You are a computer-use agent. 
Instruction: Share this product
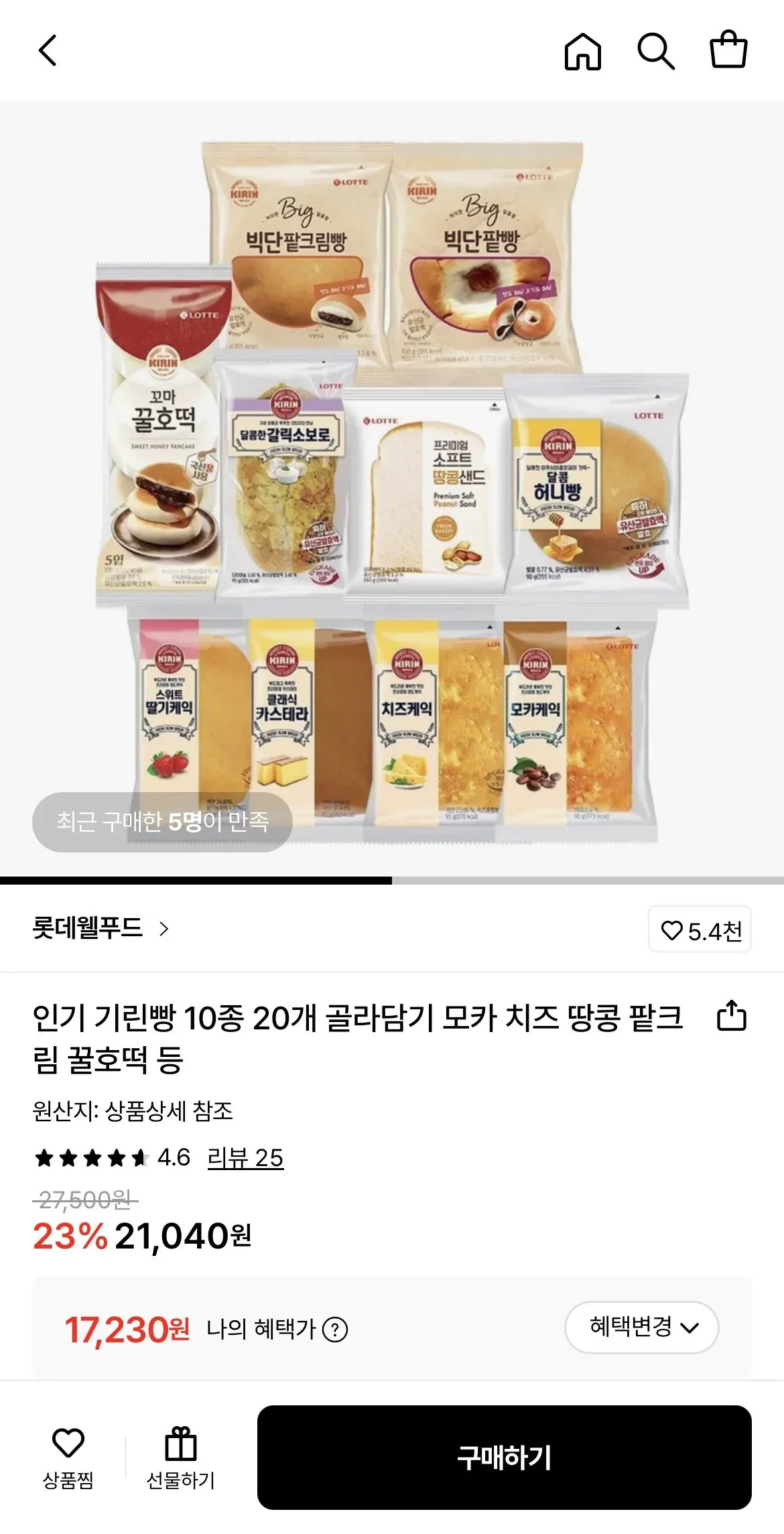click(x=731, y=1016)
